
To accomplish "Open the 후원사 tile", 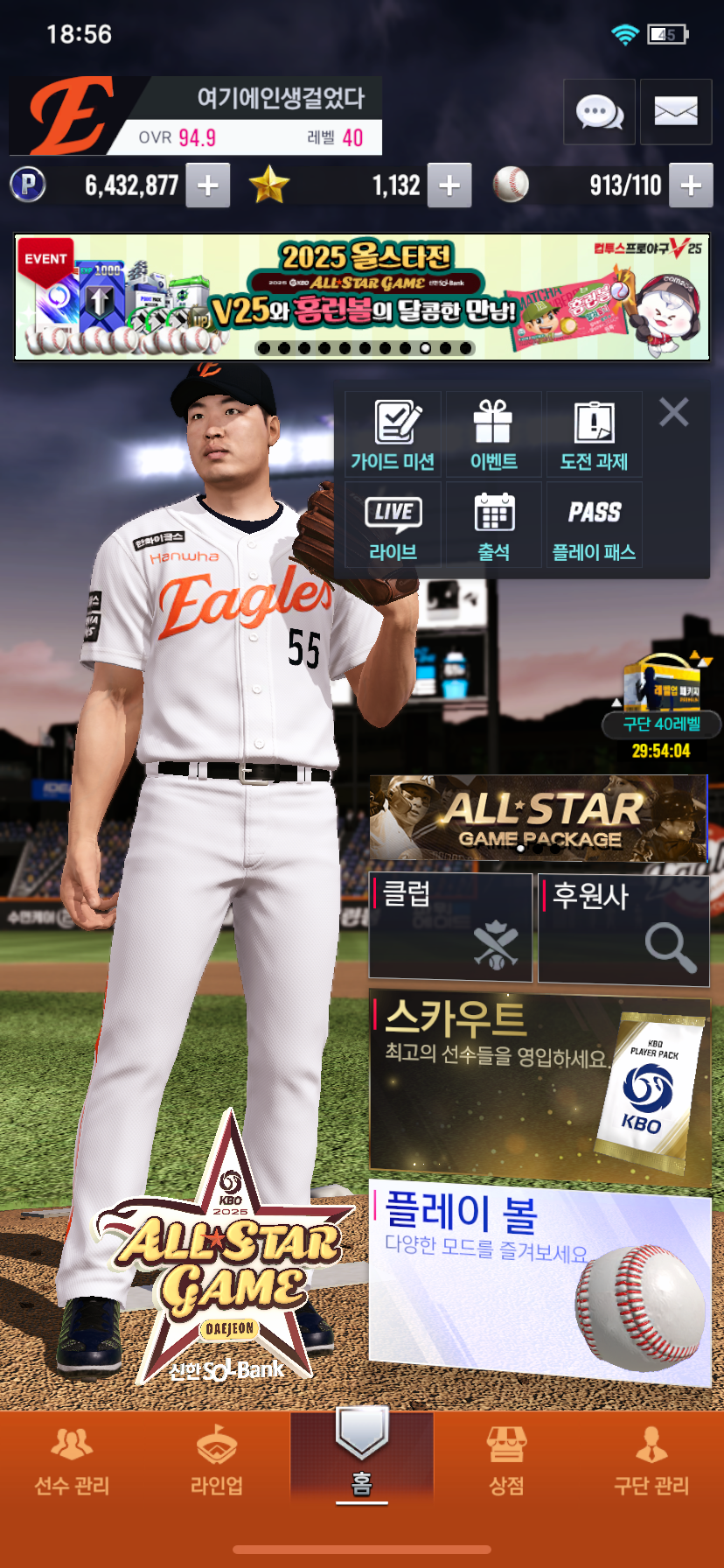I will (x=623, y=928).
